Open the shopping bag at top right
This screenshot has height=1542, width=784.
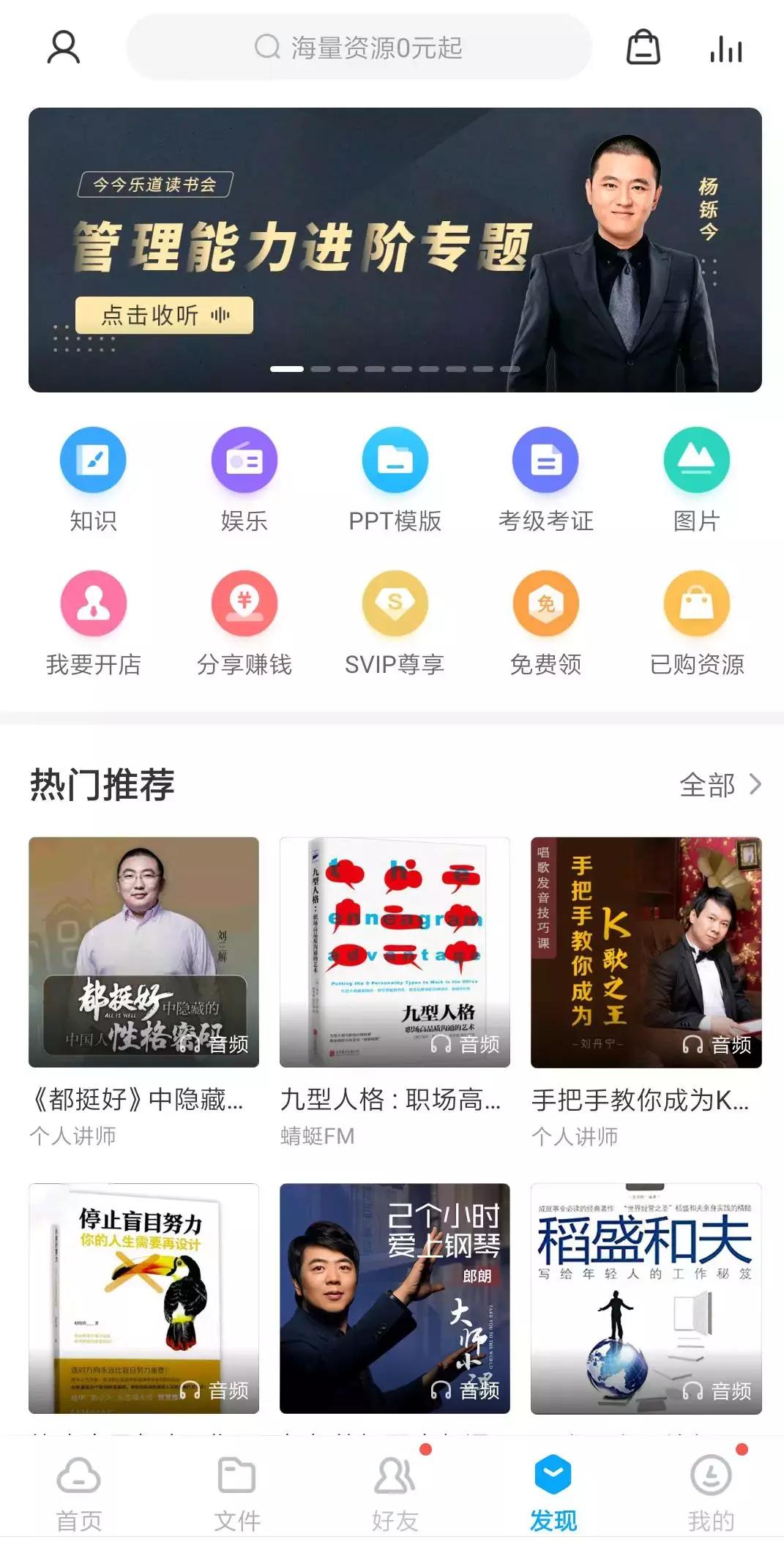(643, 48)
